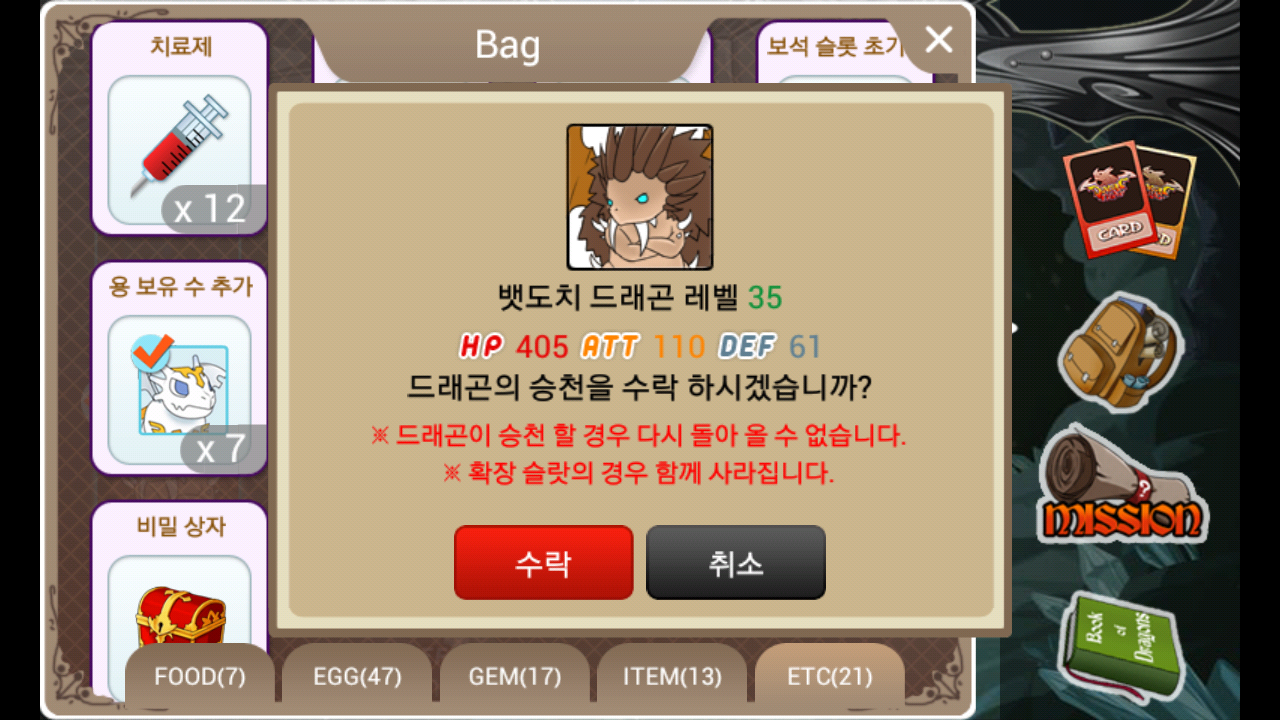Switch to the GEM(17) tab
The height and width of the screenshot is (720, 1280).
click(515, 677)
